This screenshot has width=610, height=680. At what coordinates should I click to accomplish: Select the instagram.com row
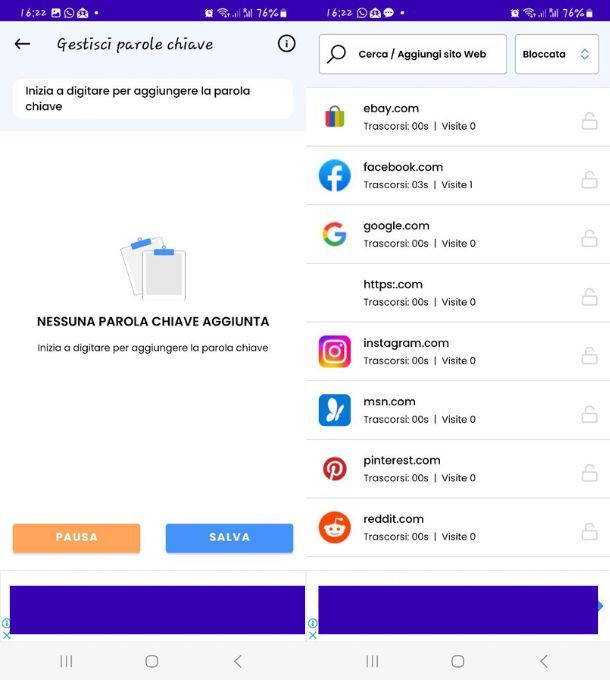440,351
